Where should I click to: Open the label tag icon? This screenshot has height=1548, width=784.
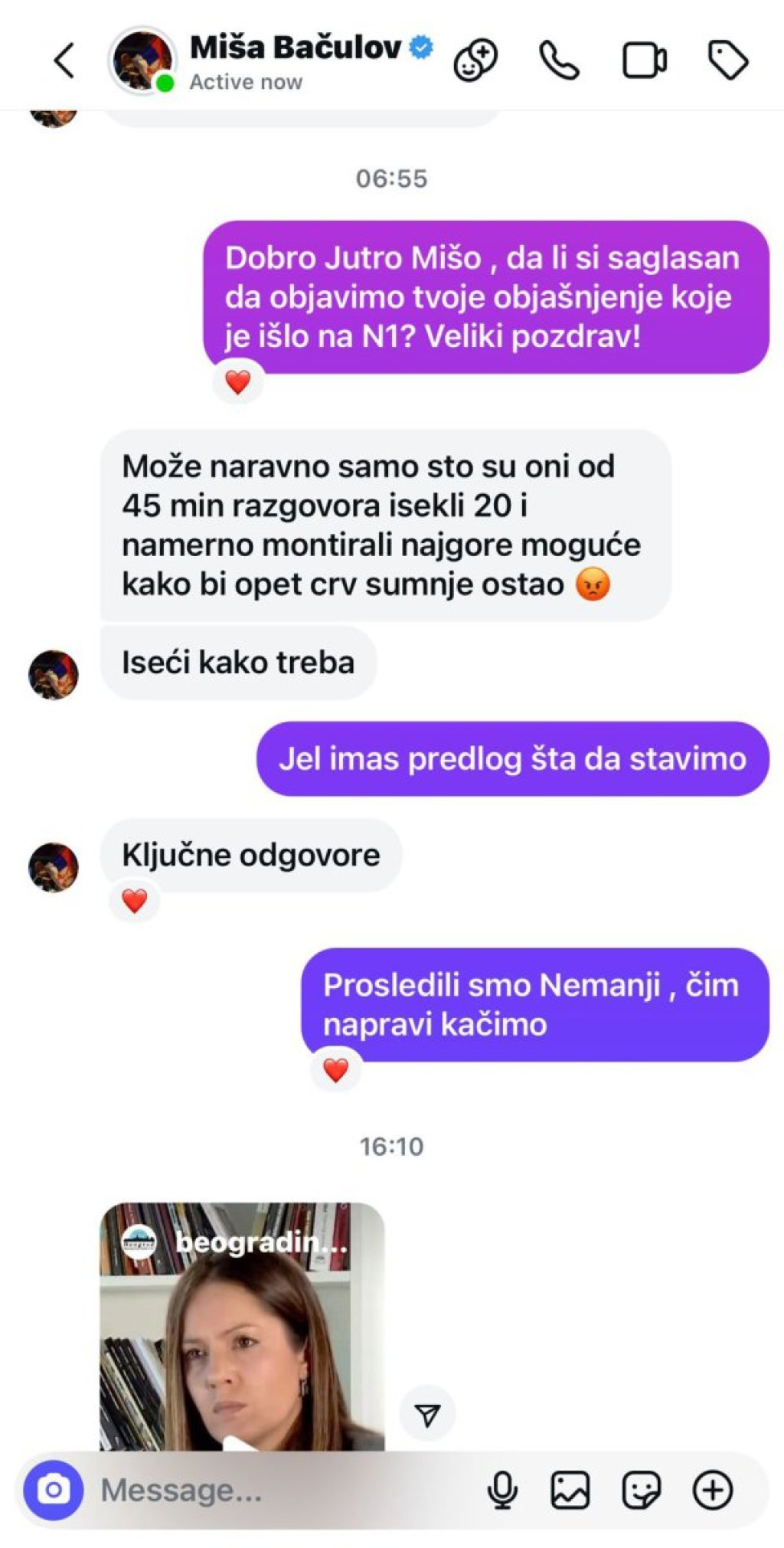coord(727,61)
